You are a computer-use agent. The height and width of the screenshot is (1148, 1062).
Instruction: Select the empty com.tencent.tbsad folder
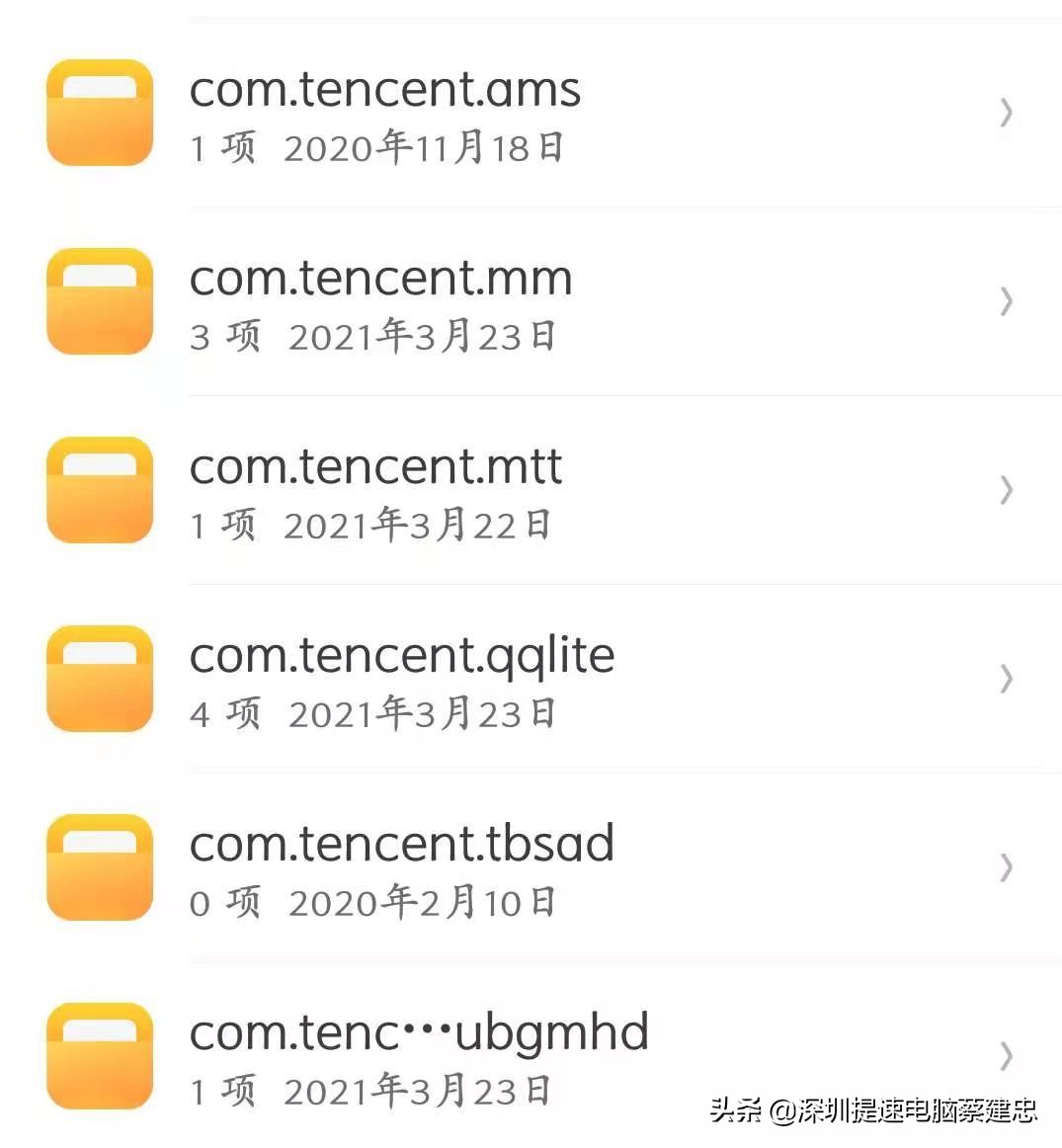tap(401, 844)
